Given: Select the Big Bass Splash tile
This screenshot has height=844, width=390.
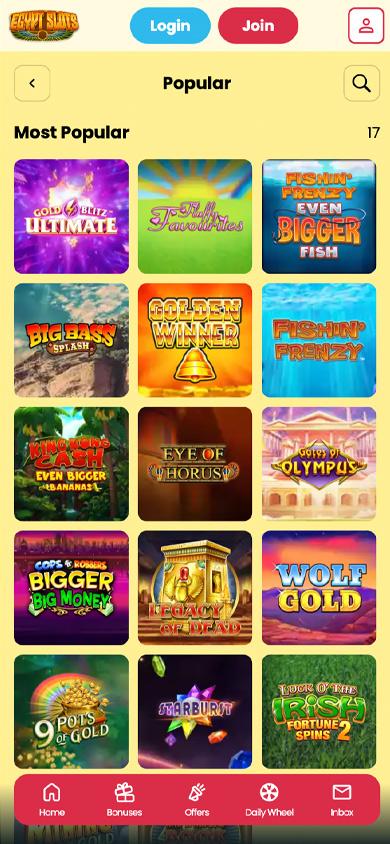Looking at the screenshot, I should click(72, 340).
